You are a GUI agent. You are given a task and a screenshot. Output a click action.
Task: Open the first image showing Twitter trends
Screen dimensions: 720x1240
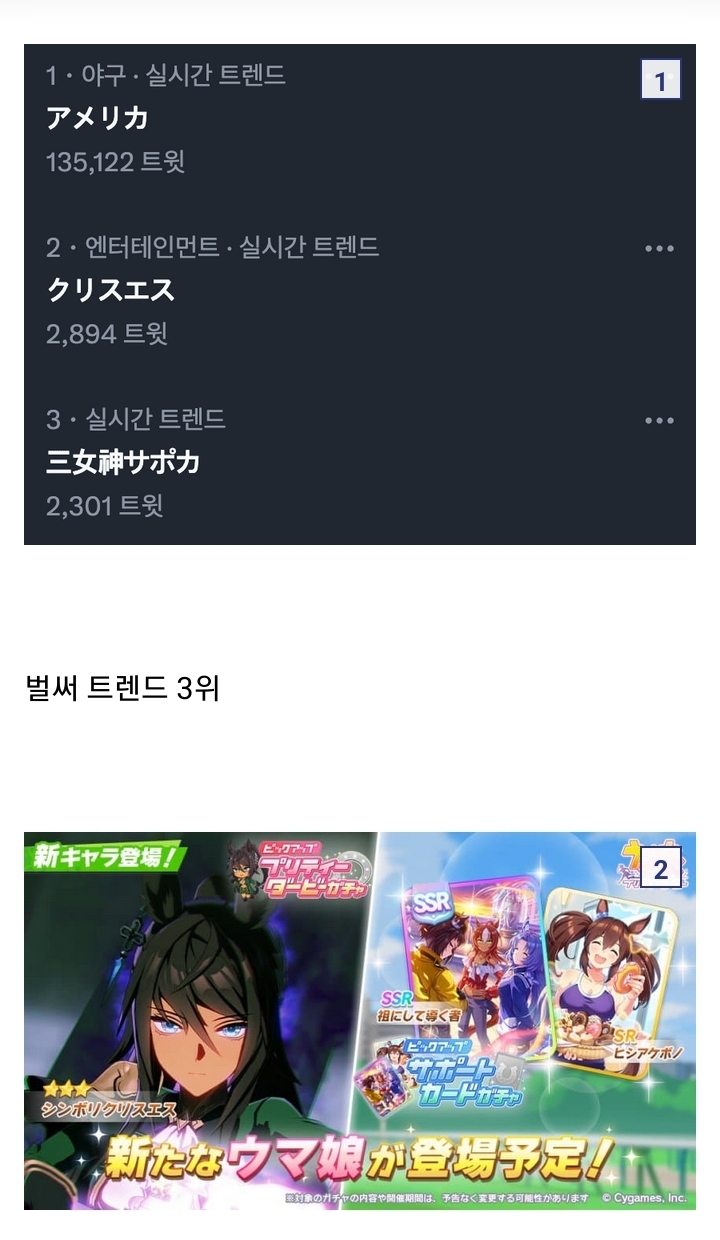pos(360,294)
